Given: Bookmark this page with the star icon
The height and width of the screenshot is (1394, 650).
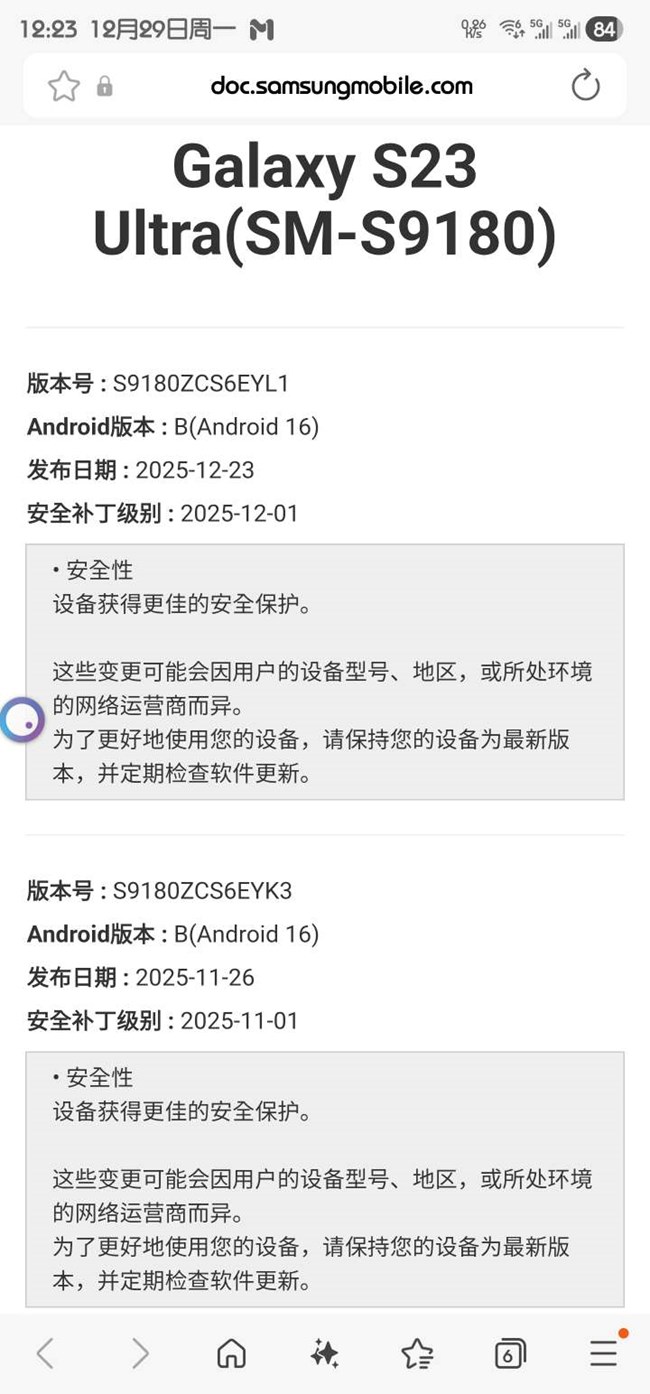Looking at the screenshot, I should [64, 87].
